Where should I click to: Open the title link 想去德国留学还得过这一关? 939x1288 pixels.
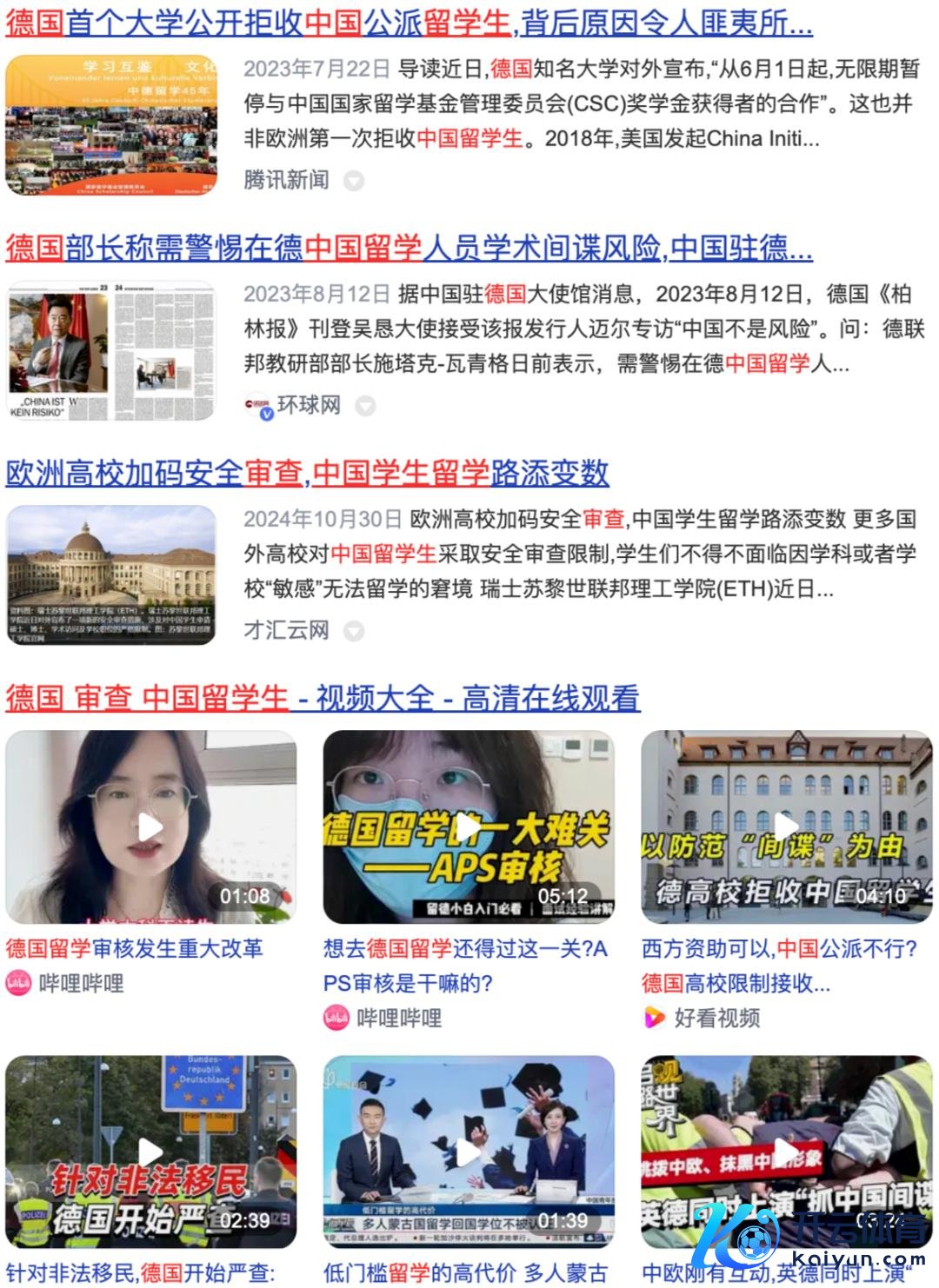pos(465,966)
